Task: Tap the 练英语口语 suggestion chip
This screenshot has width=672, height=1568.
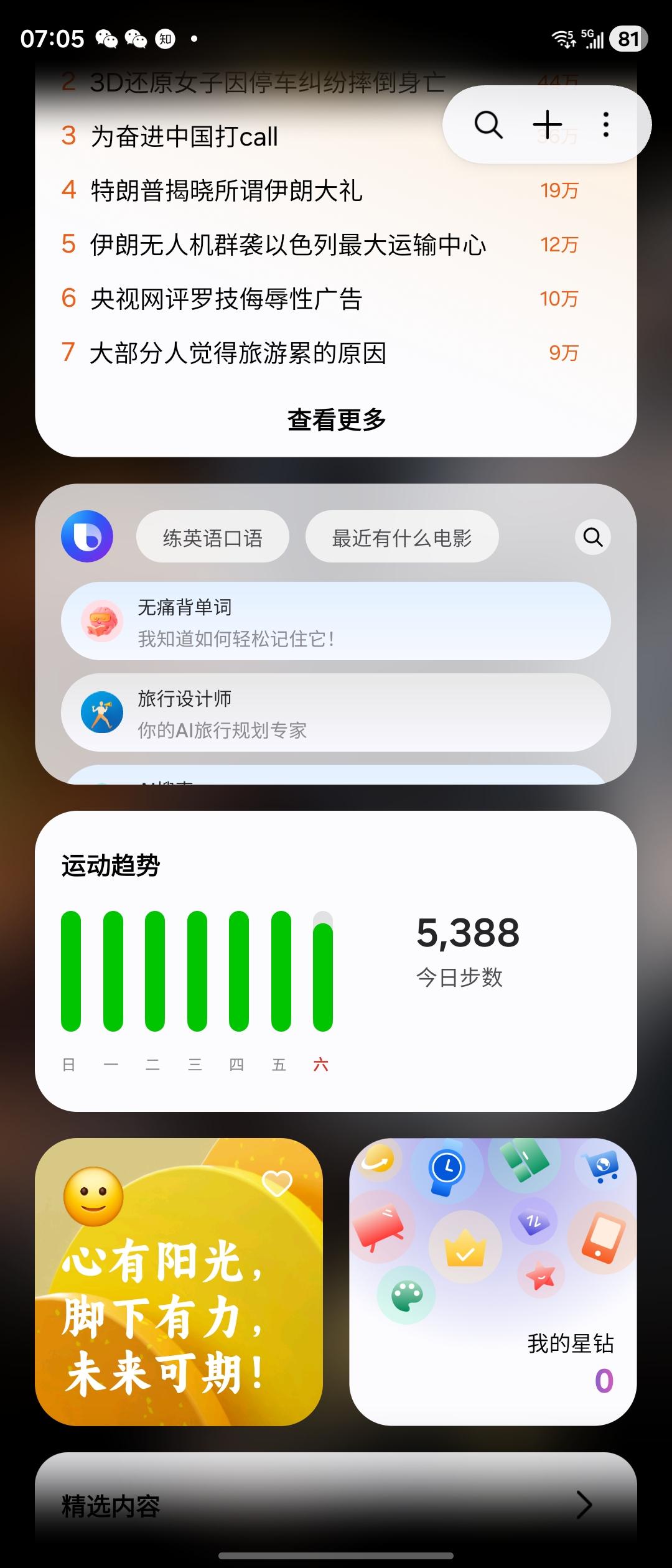Action: [x=212, y=536]
